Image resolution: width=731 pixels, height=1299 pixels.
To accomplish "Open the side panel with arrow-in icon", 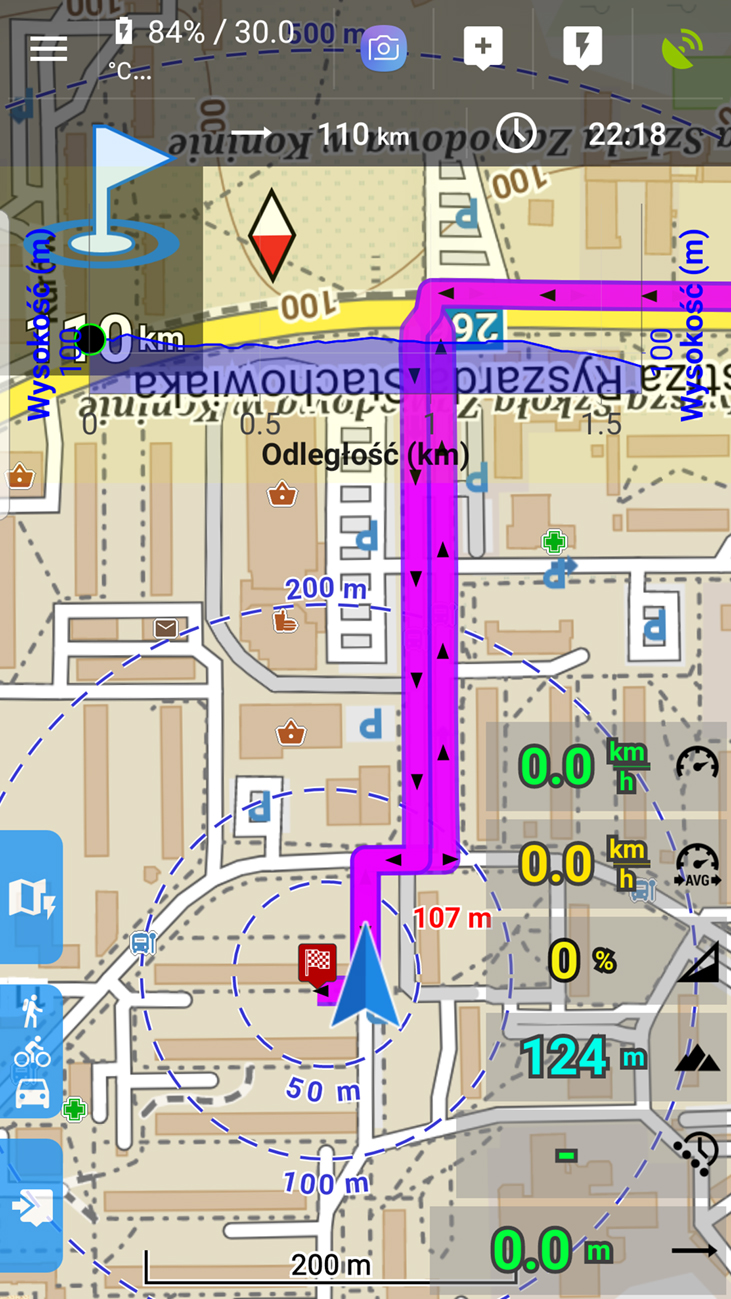I will click(x=31, y=1206).
